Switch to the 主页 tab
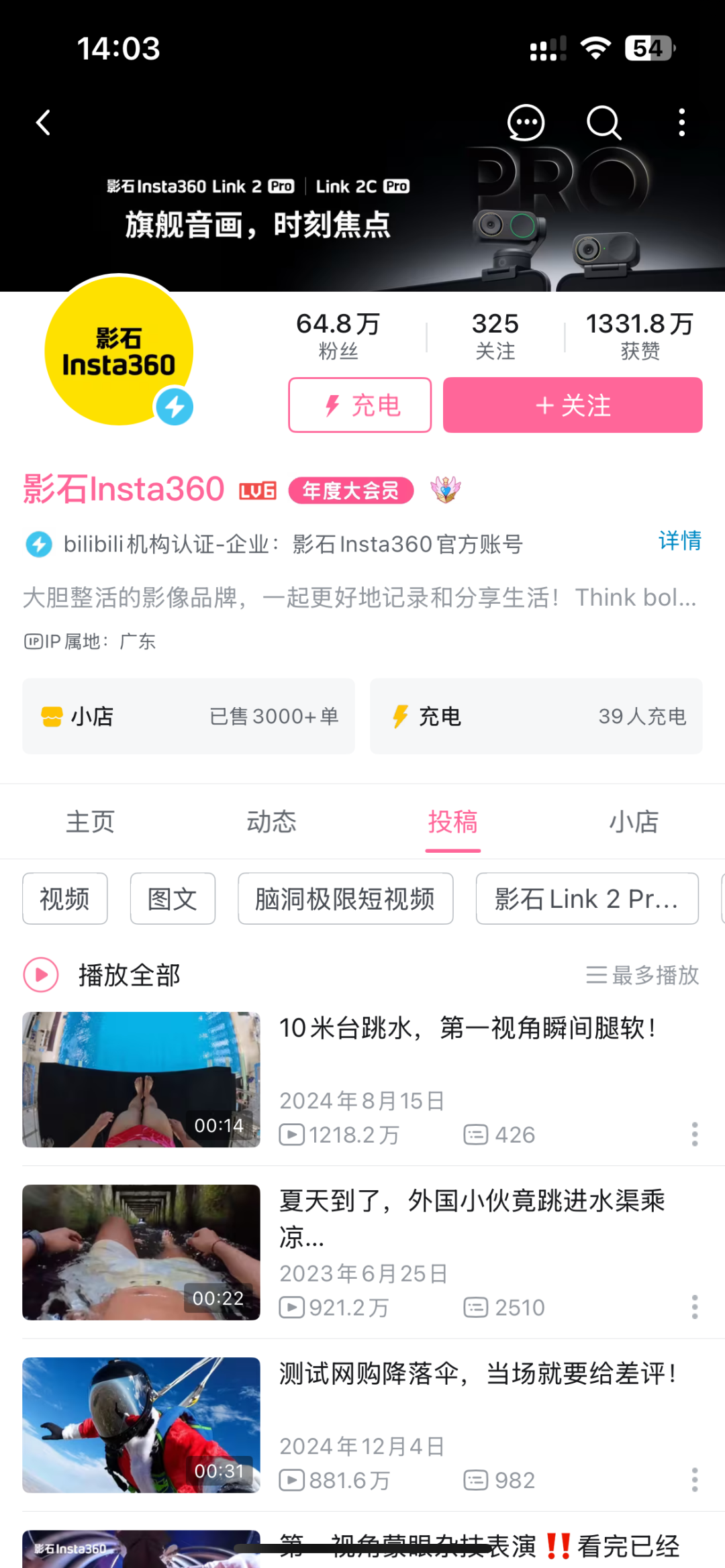Image resolution: width=725 pixels, height=1568 pixels. [x=91, y=822]
